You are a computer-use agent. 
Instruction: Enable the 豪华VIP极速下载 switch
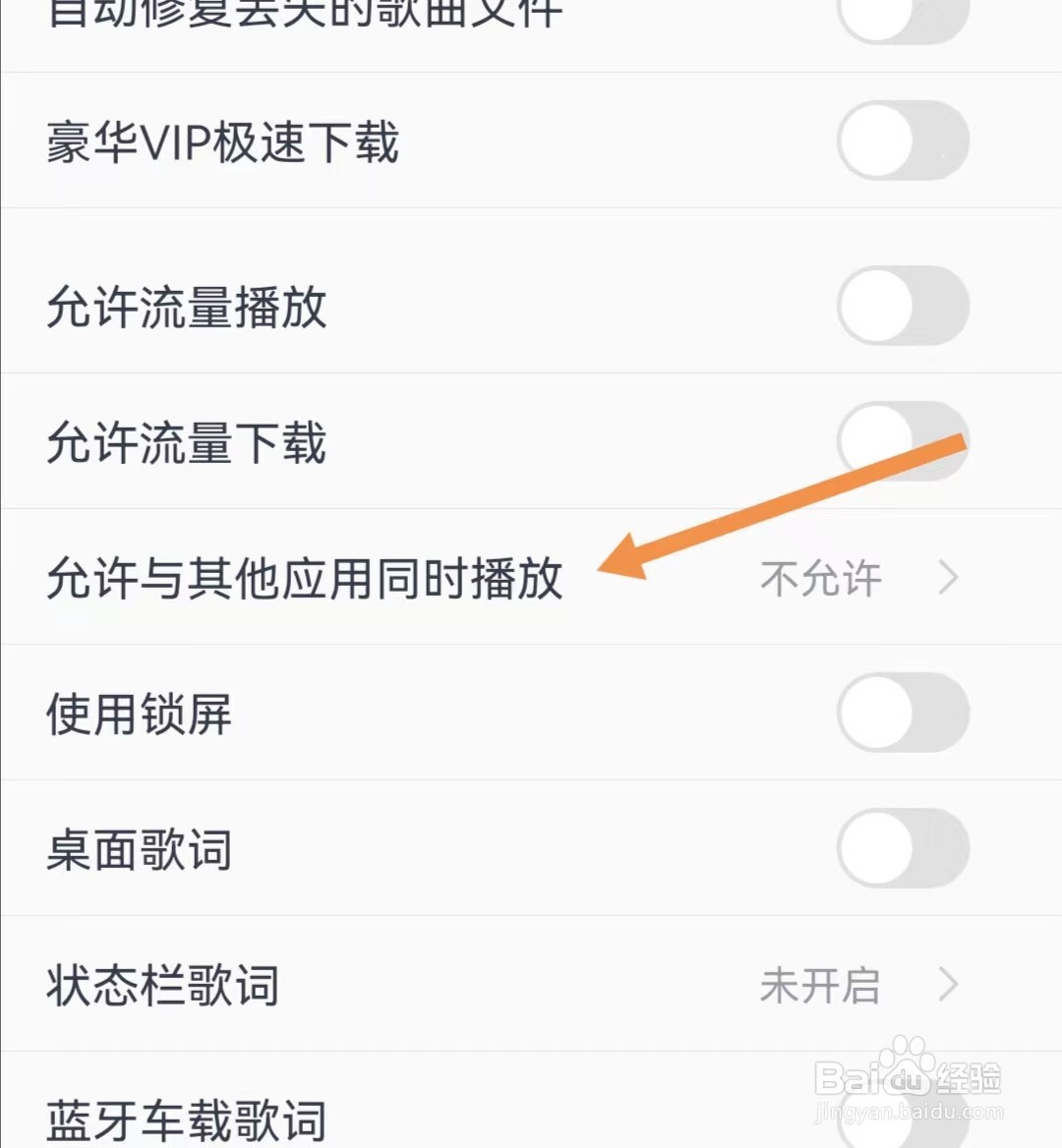903,141
